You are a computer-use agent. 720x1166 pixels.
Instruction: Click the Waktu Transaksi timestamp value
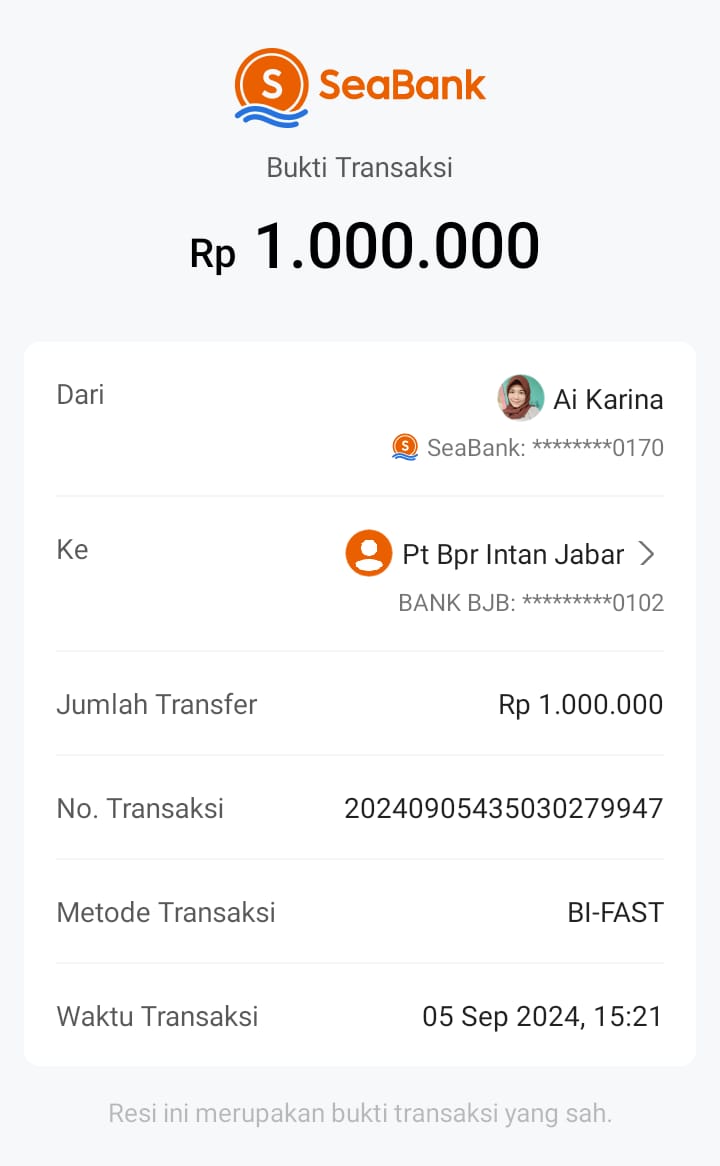coord(543,1016)
